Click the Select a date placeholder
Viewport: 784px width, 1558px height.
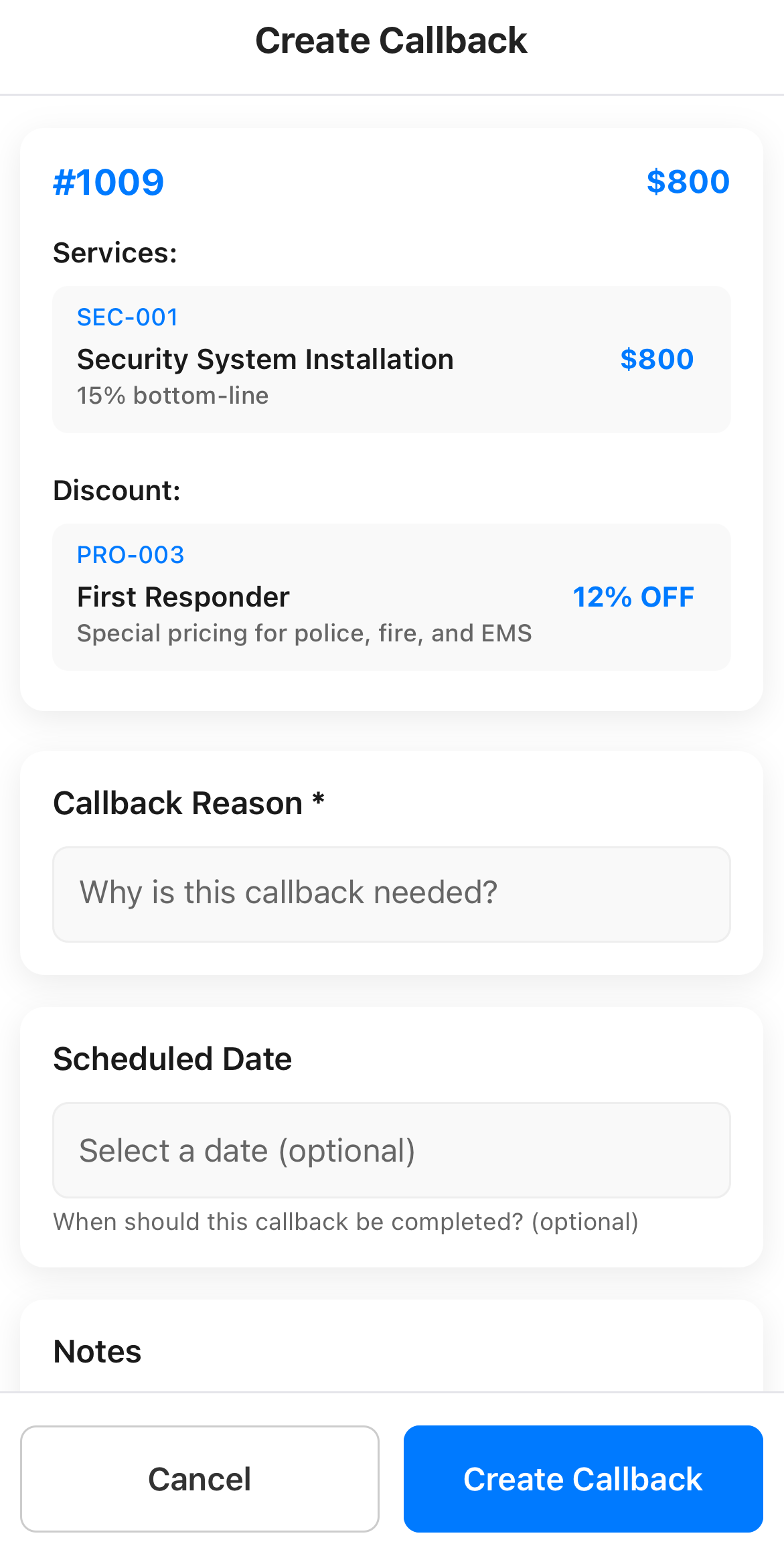(x=248, y=1150)
